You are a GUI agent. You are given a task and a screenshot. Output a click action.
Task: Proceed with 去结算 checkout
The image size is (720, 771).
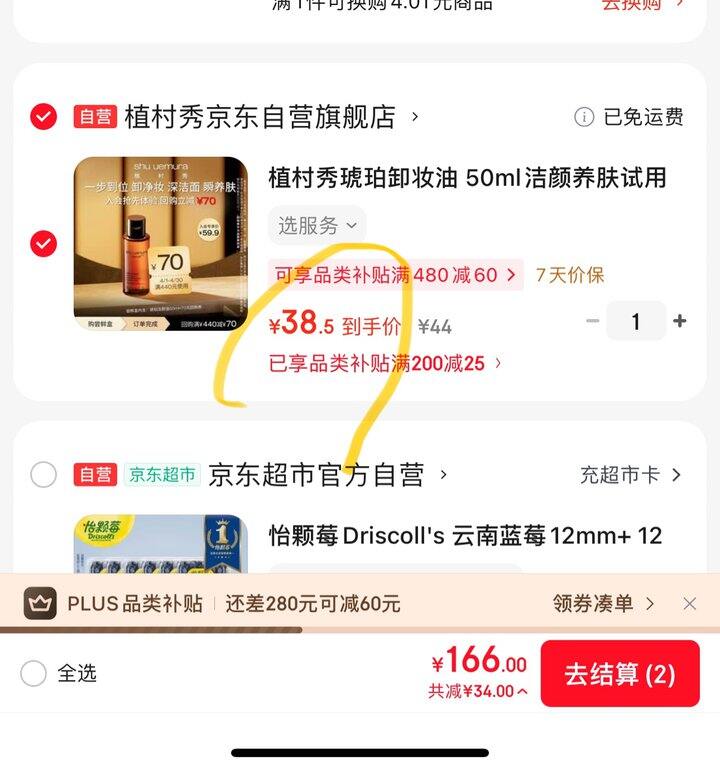pos(620,674)
